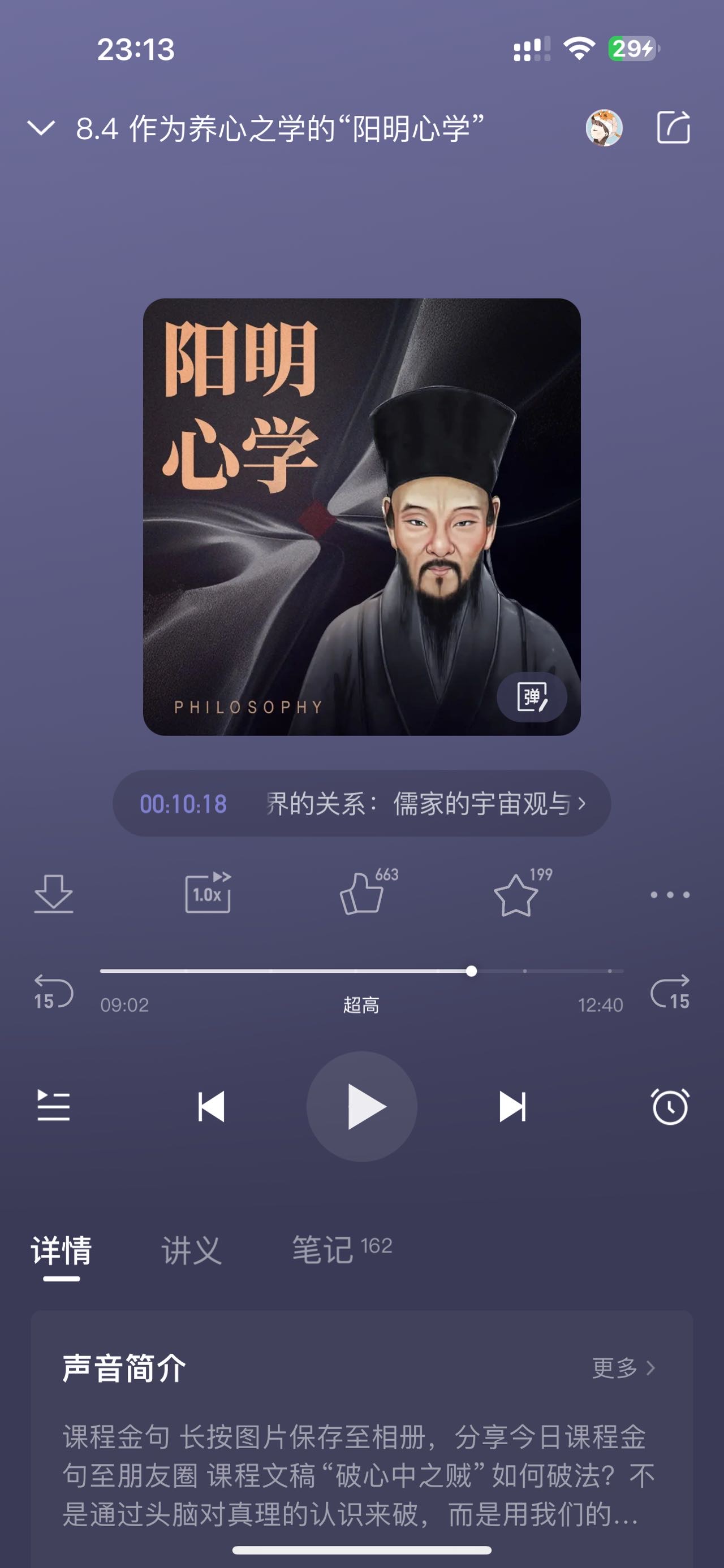Open playback speed settings at 1.0x

point(208,895)
